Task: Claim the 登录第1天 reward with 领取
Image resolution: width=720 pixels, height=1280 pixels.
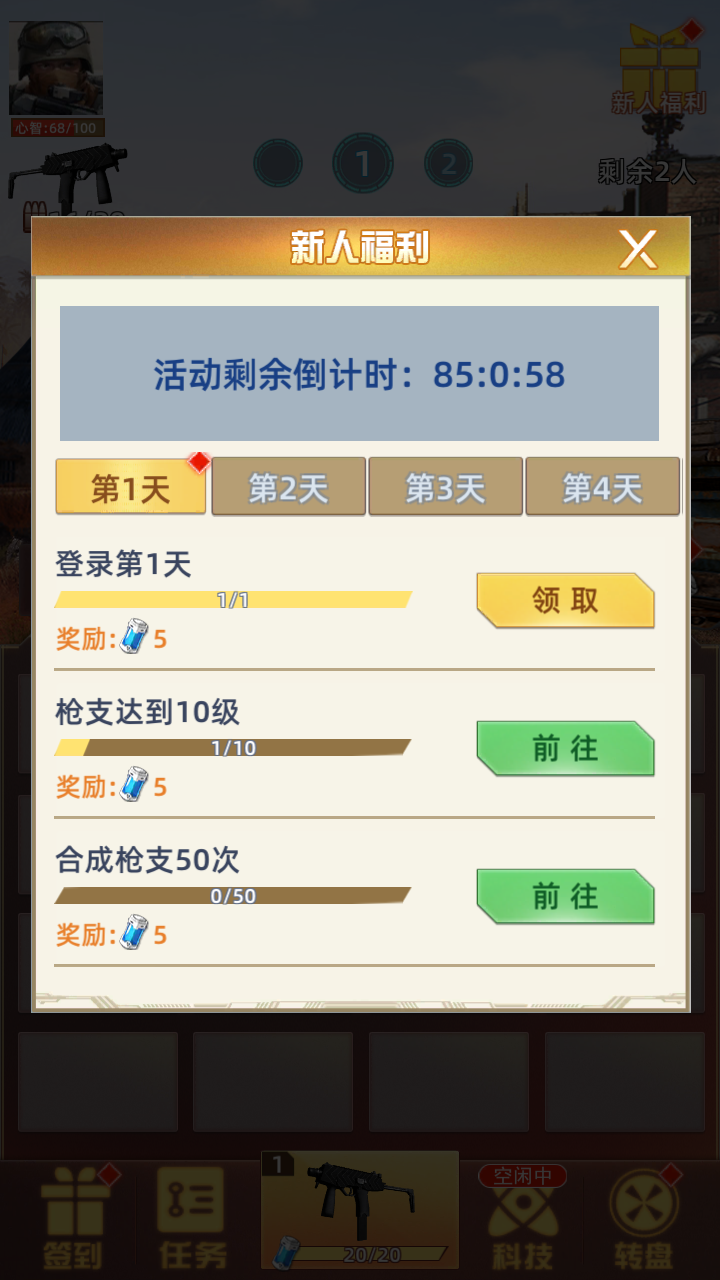Action: pyautogui.click(x=565, y=600)
